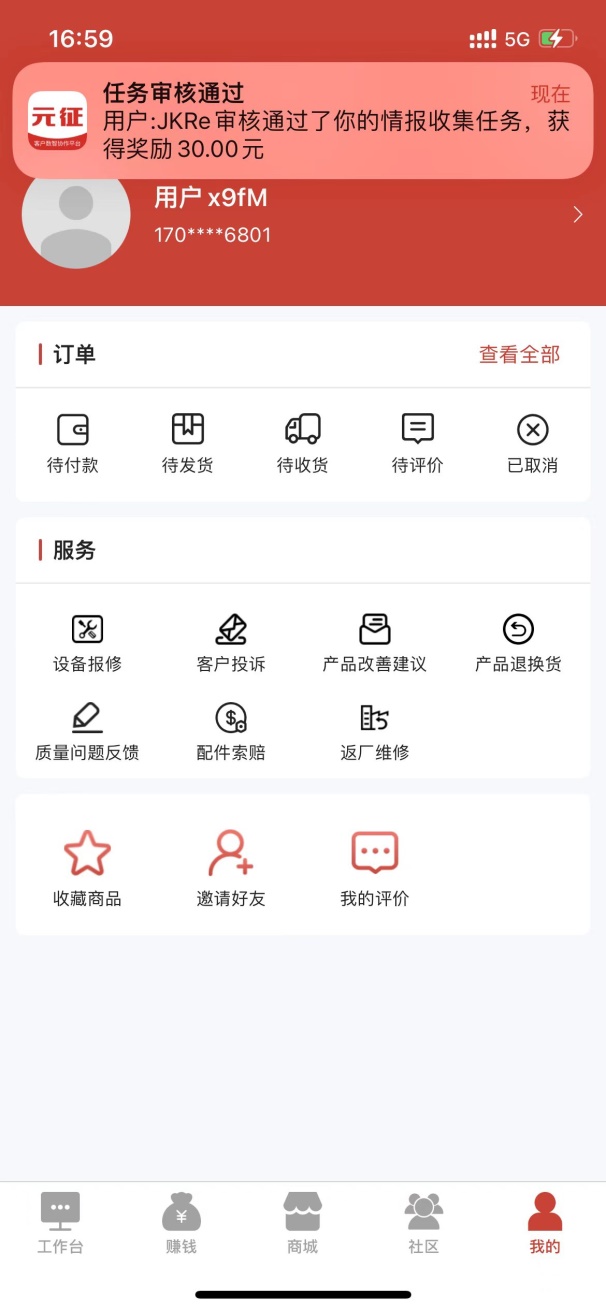
Task: Open 客户投诉 service
Action: [x=231, y=644]
